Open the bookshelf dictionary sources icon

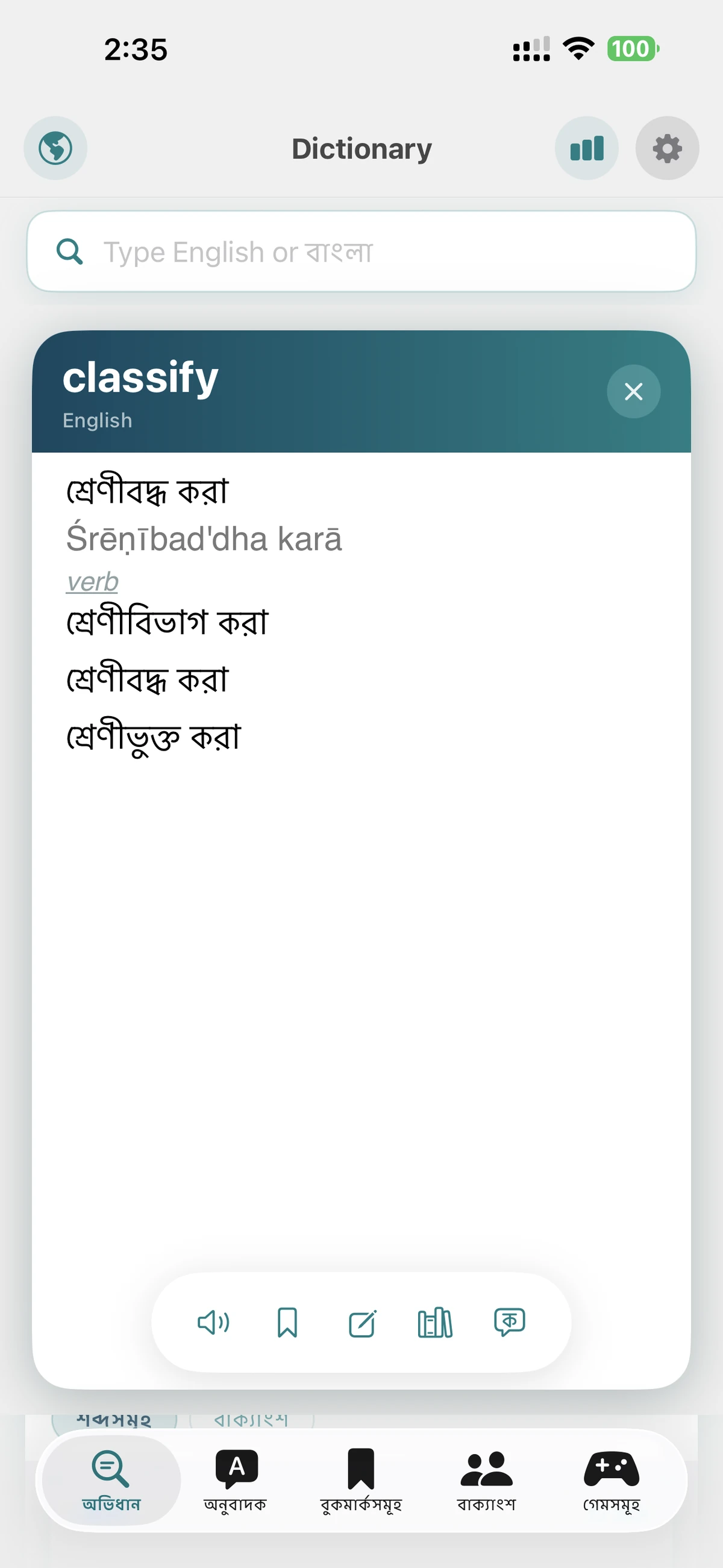tap(435, 1321)
